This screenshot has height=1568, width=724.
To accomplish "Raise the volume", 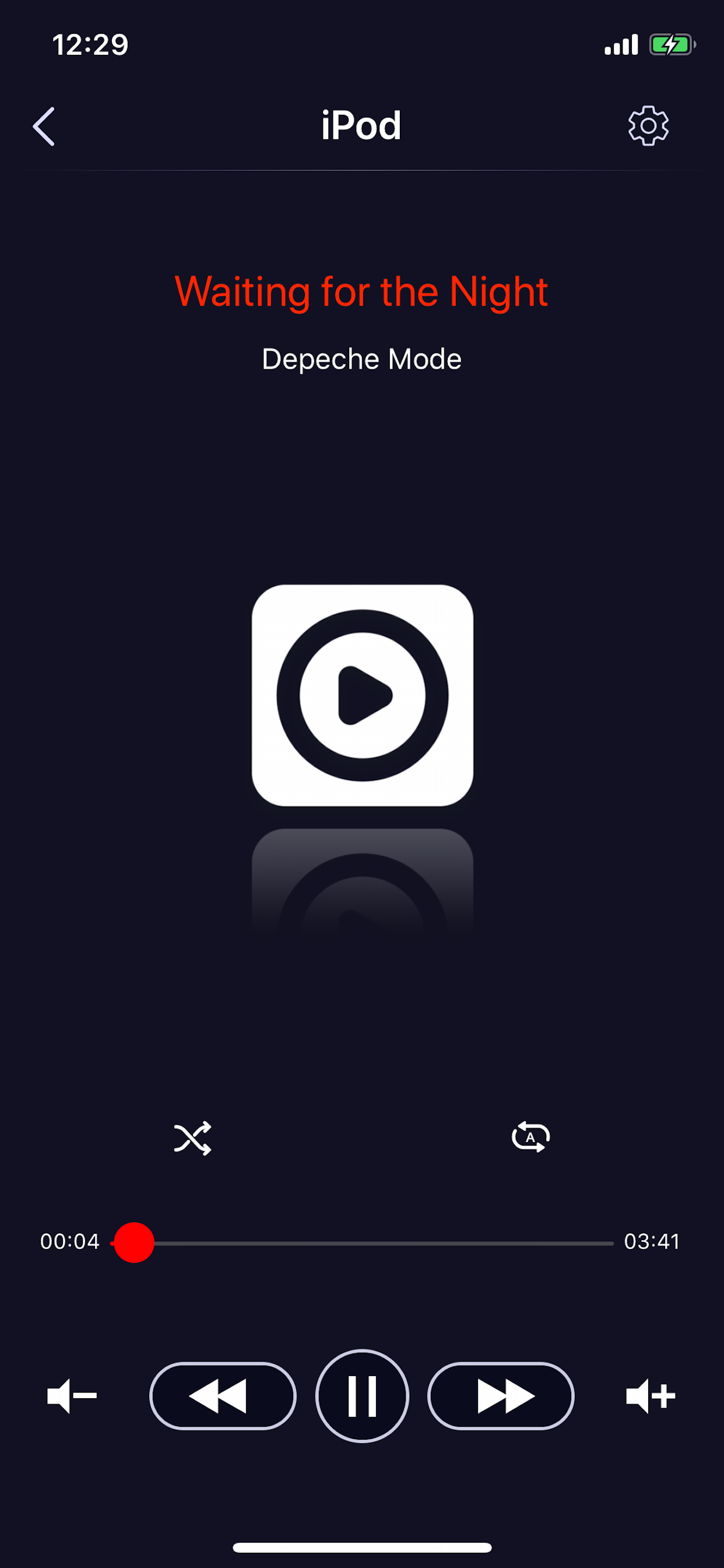I will click(651, 1395).
